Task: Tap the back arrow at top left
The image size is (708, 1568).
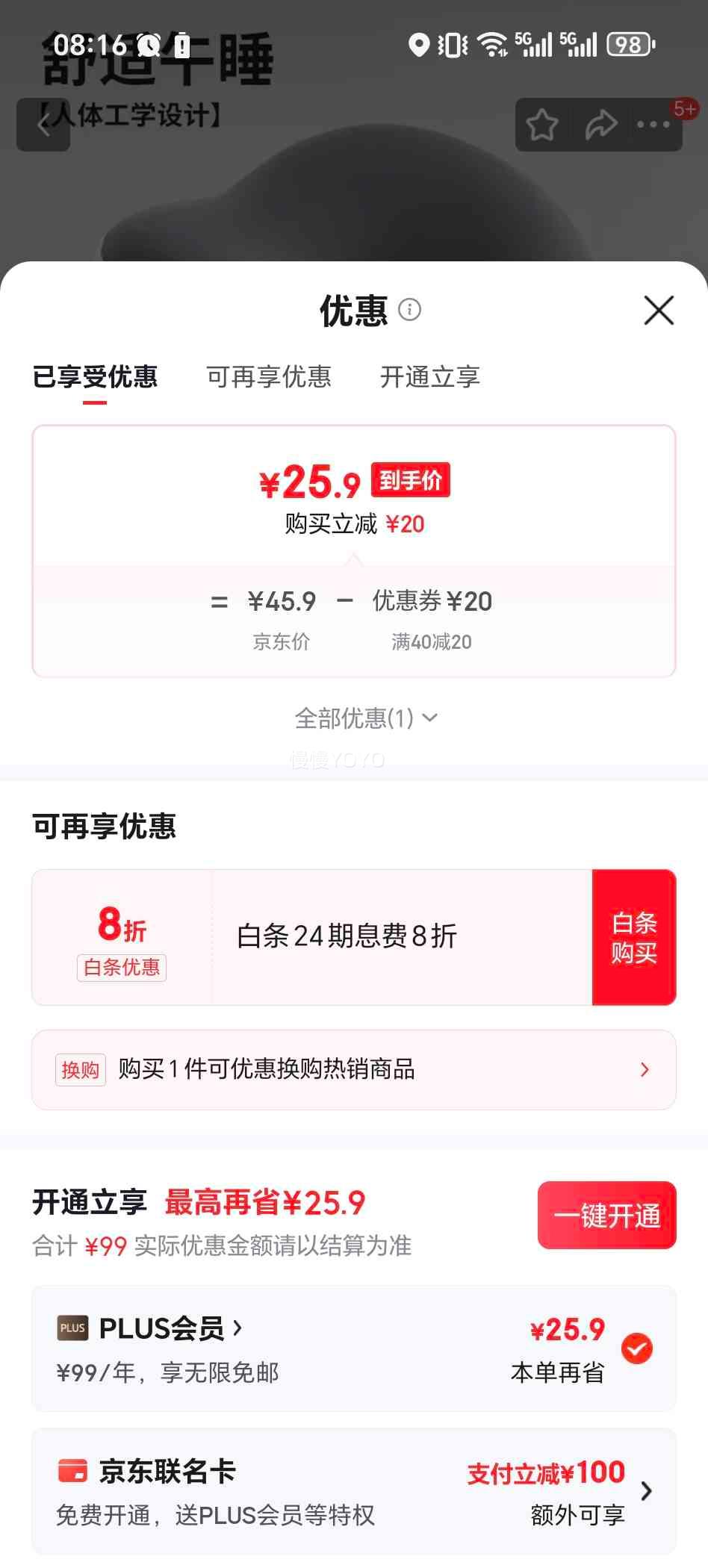Action: point(43,125)
